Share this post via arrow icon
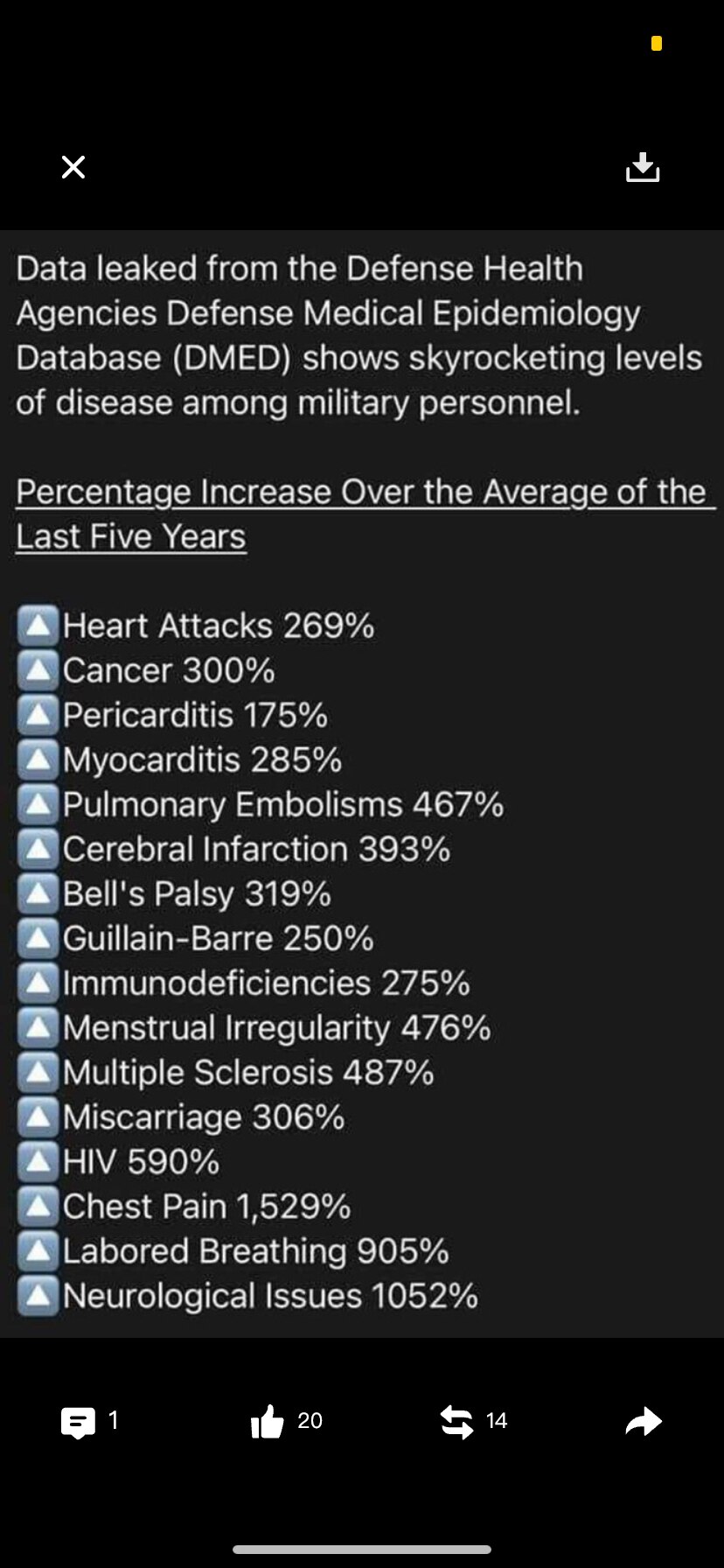 (644, 1422)
